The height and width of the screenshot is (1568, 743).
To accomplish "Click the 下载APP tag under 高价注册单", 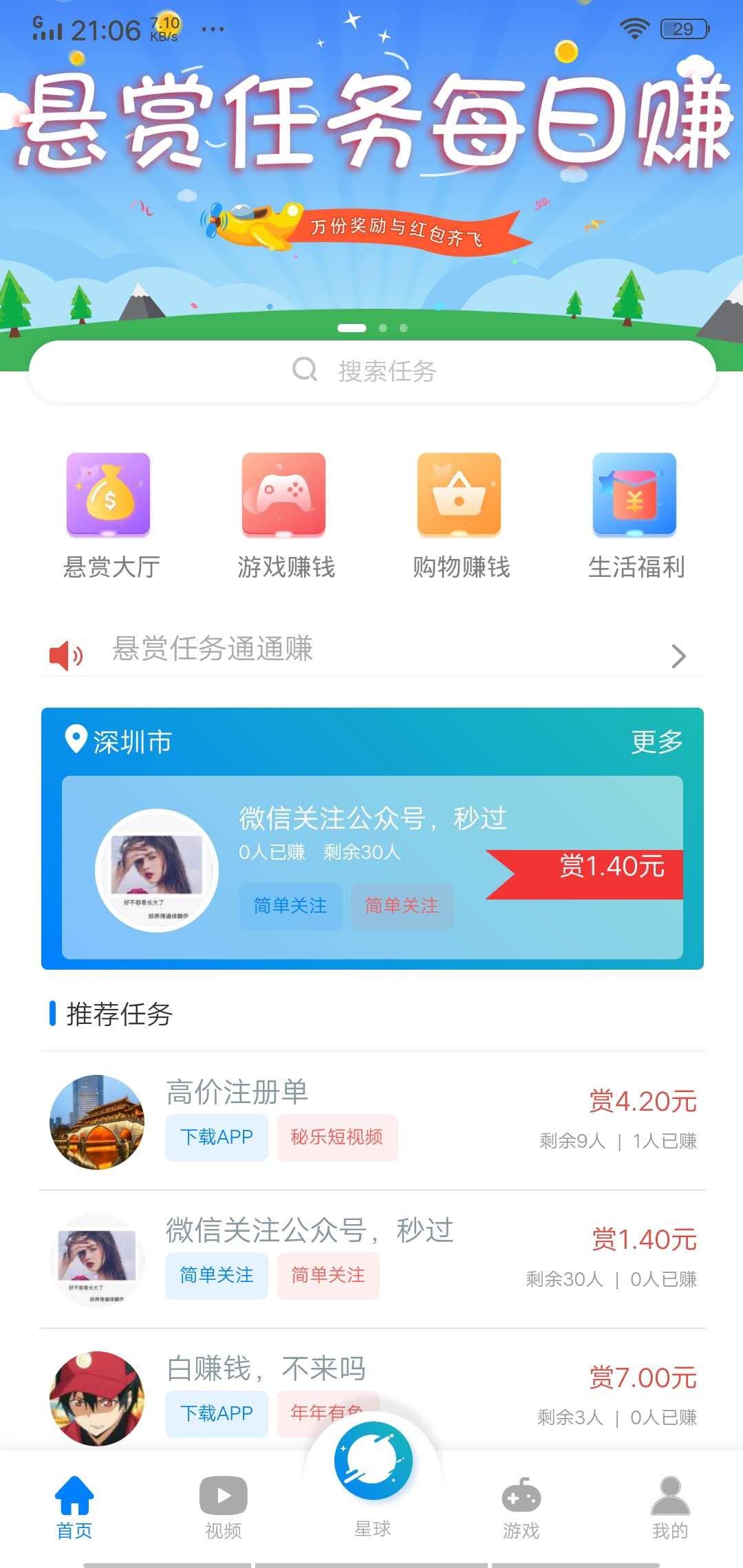I will click(216, 1137).
